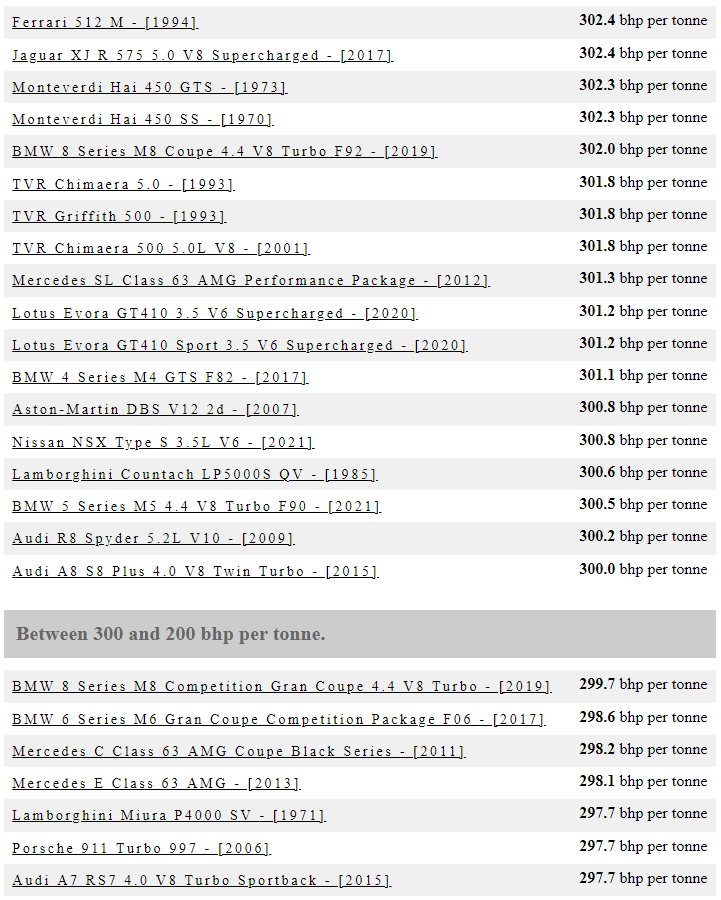Viewport: 721px width, 900px height.
Task: Open Aston-Martin DBS V12 2d link
Action: coord(155,409)
